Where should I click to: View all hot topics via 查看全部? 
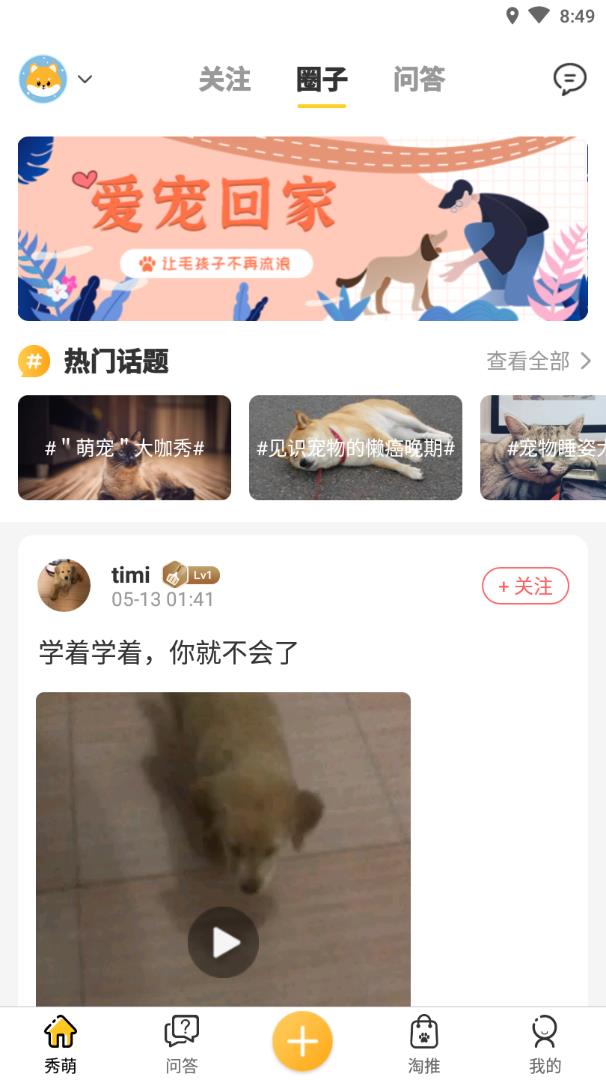click(538, 361)
